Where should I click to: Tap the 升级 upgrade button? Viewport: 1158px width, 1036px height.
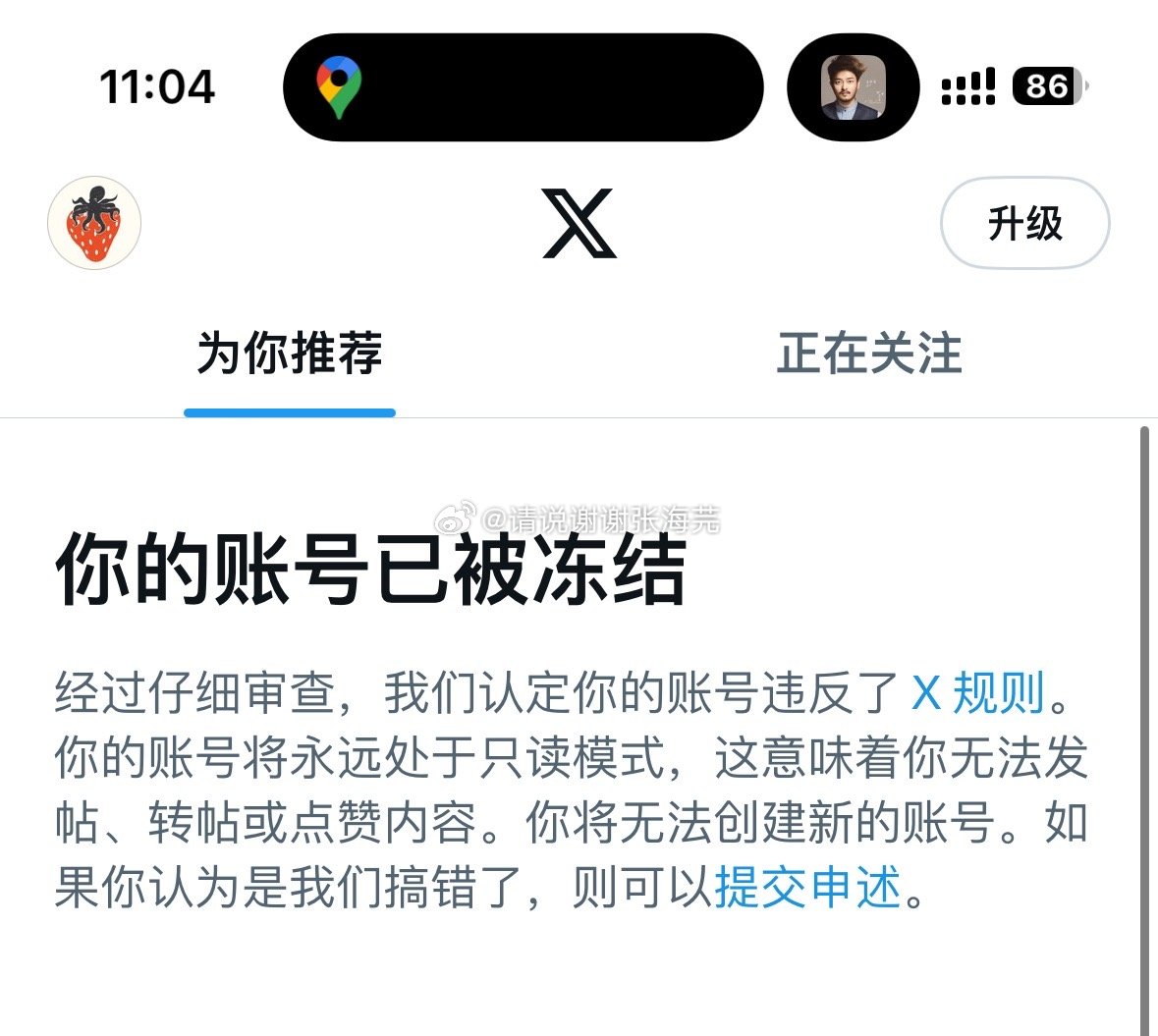click(1024, 224)
